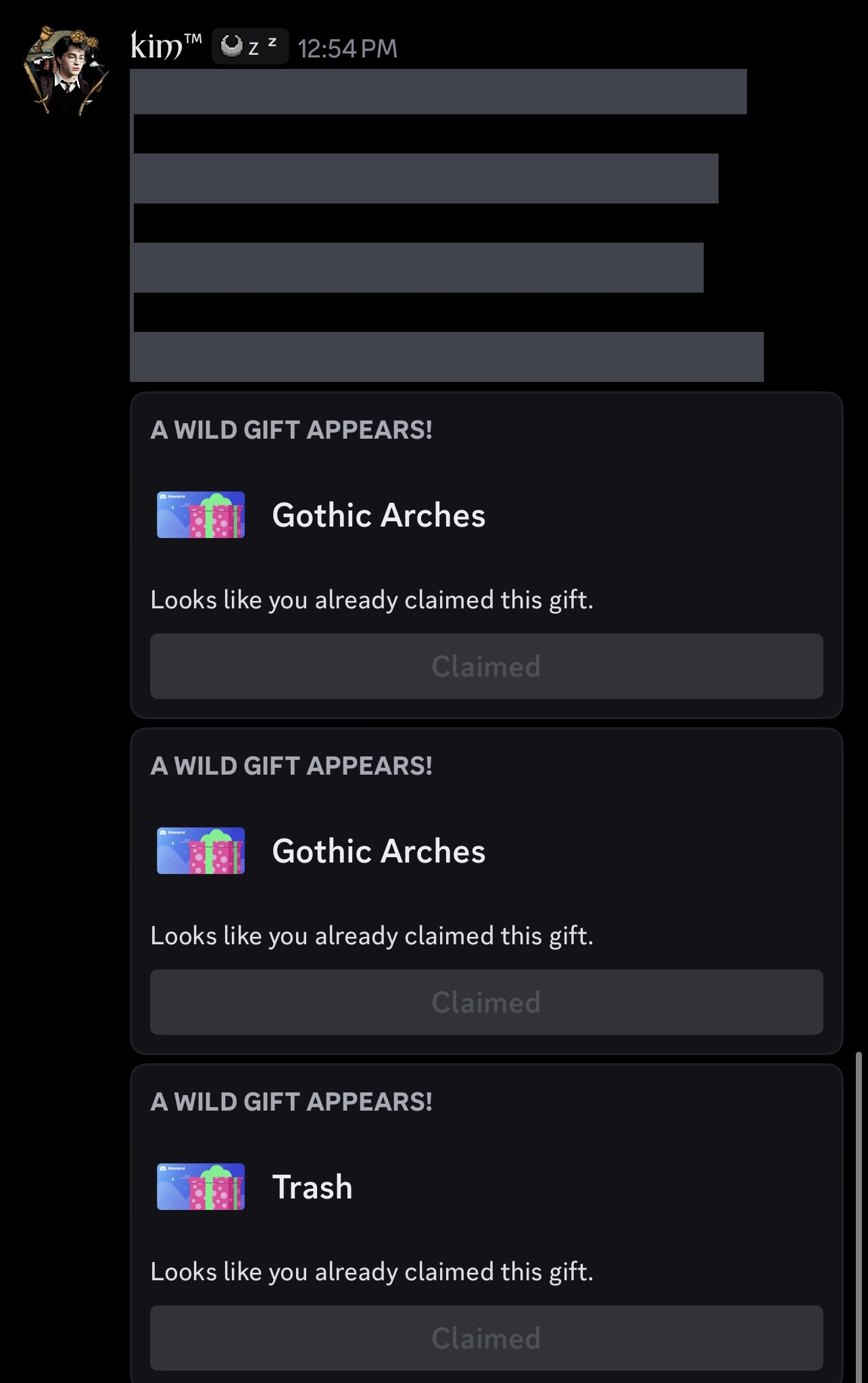Open the server tag badge beside kim

coord(250,47)
